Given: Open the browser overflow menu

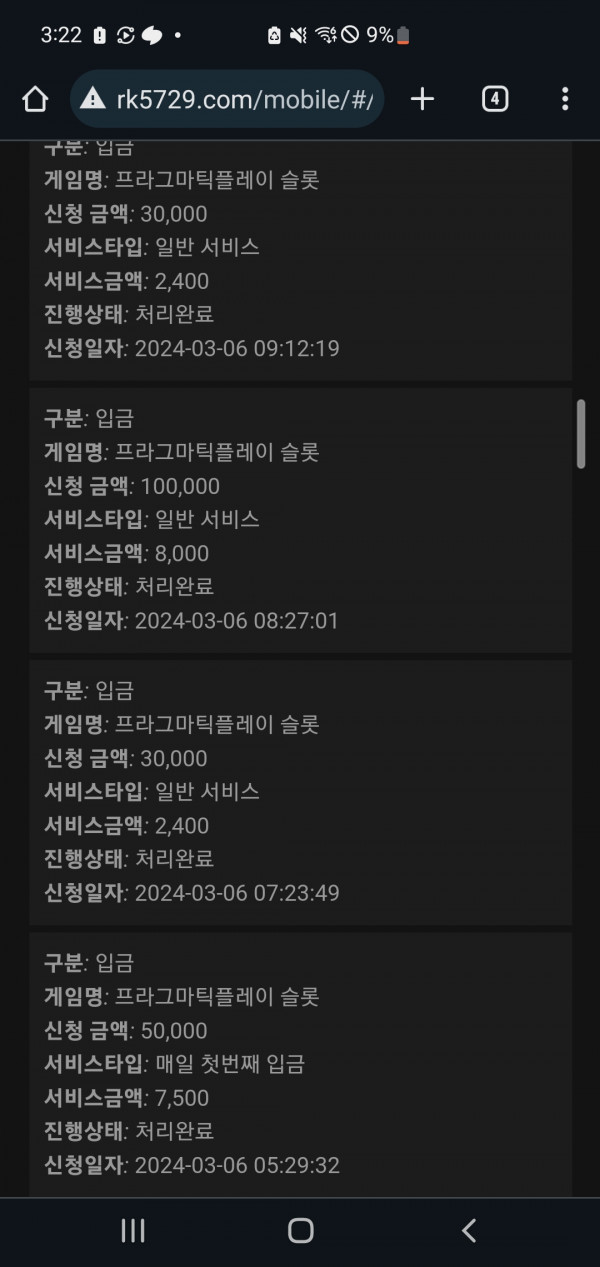Looking at the screenshot, I should coord(565,99).
